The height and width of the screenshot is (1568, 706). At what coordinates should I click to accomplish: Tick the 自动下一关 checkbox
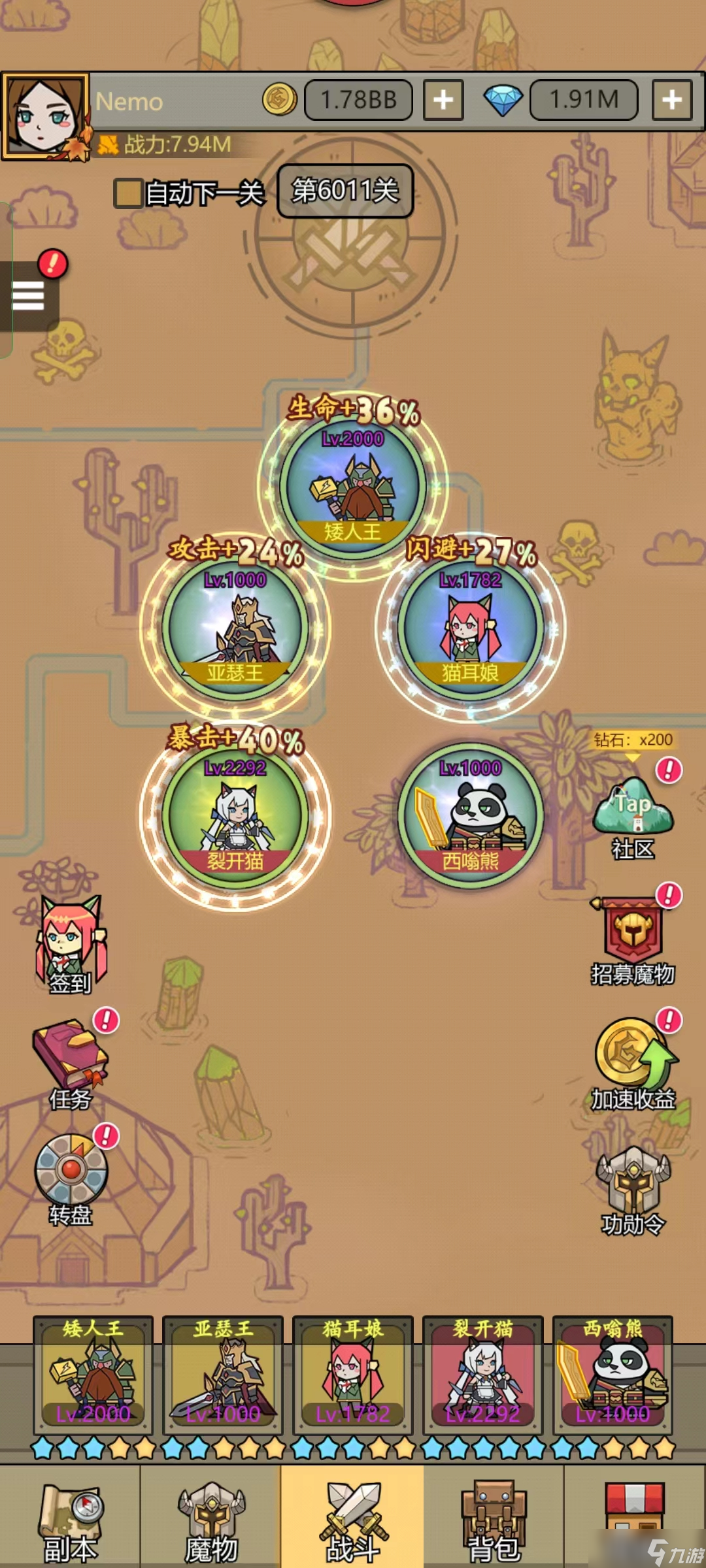(128, 193)
